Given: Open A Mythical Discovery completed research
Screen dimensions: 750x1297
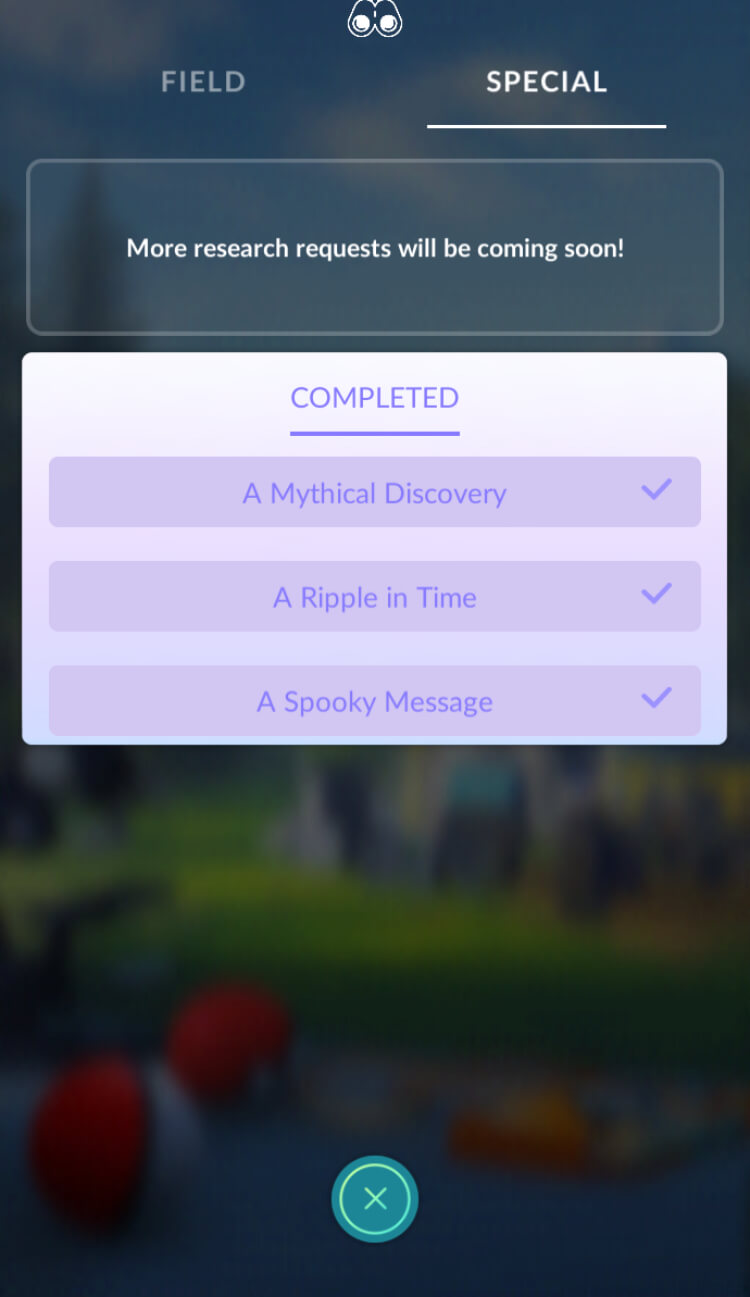Looking at the screenshot, I should (x=374, y=492).
